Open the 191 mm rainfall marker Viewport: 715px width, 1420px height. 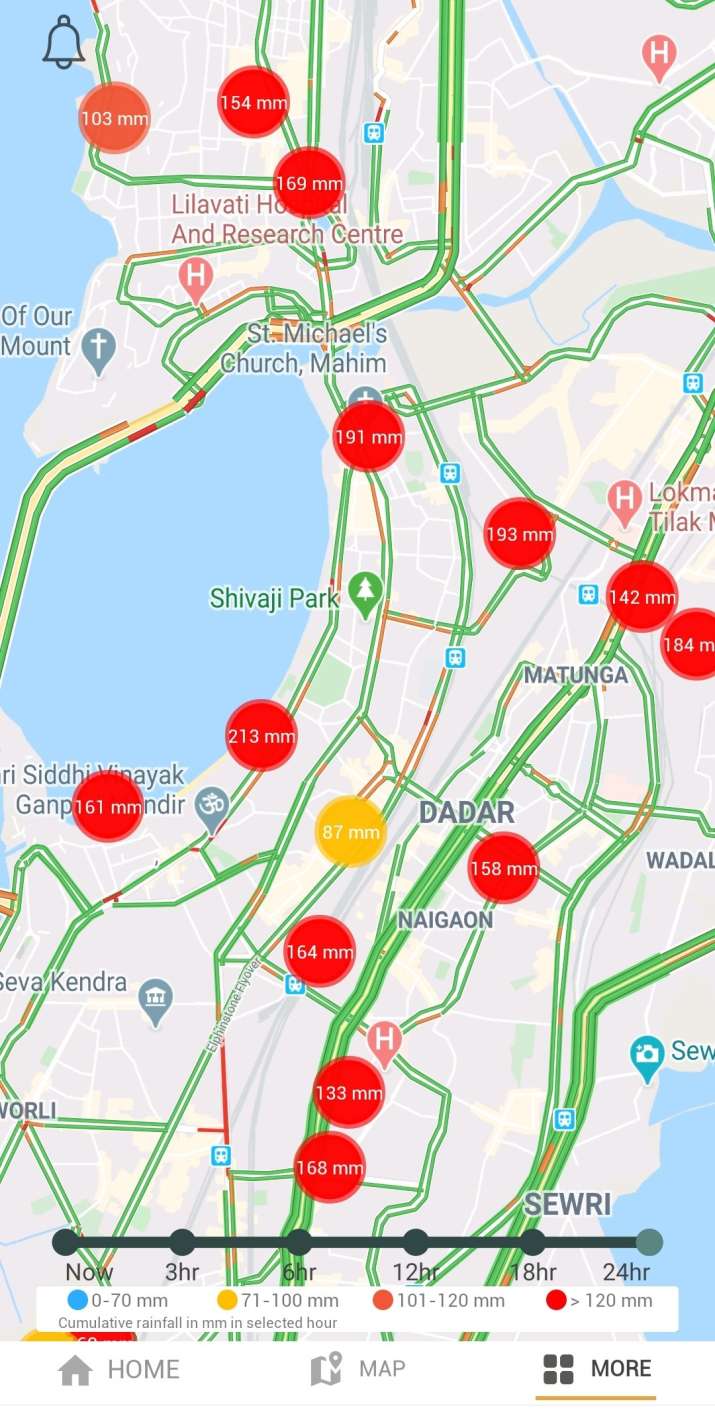(368, 437)
